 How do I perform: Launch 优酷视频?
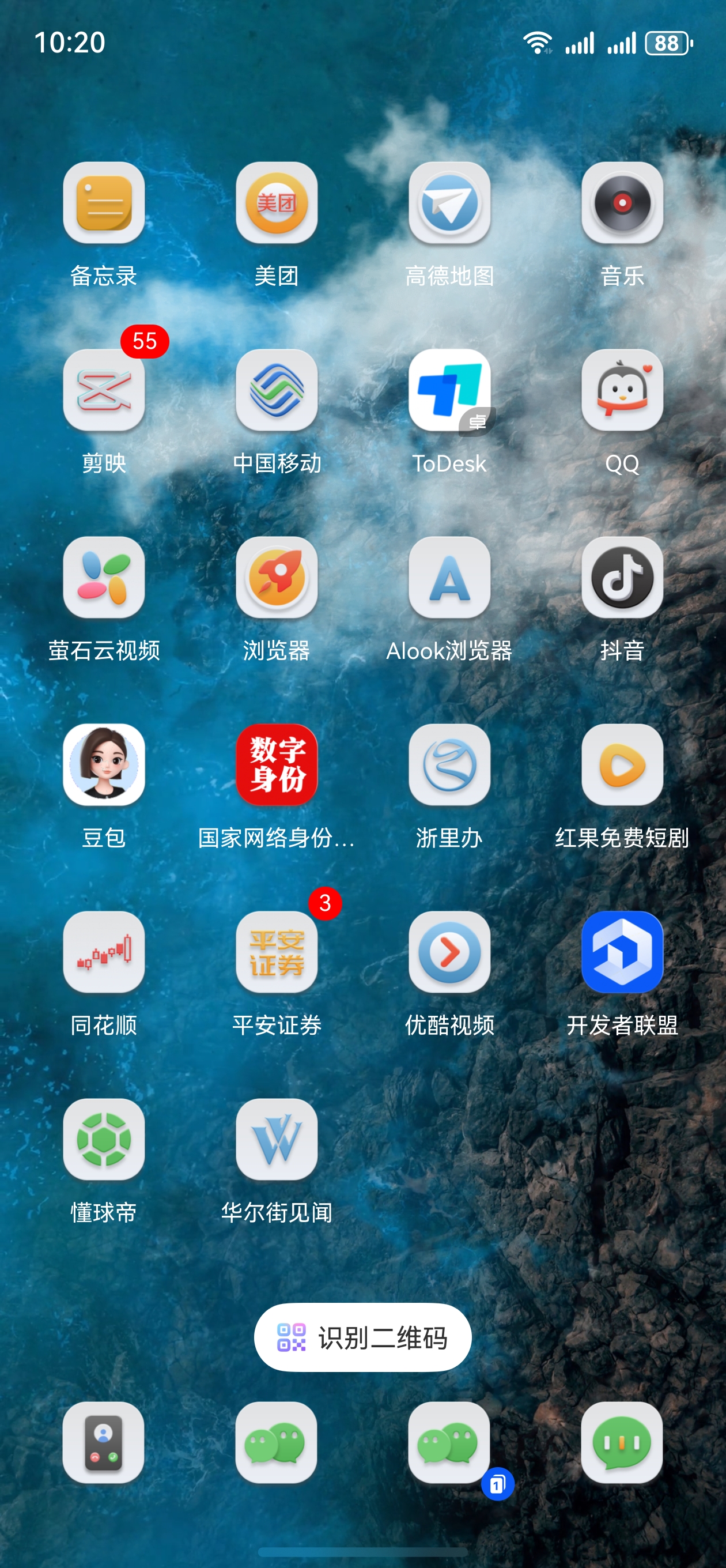449,952
